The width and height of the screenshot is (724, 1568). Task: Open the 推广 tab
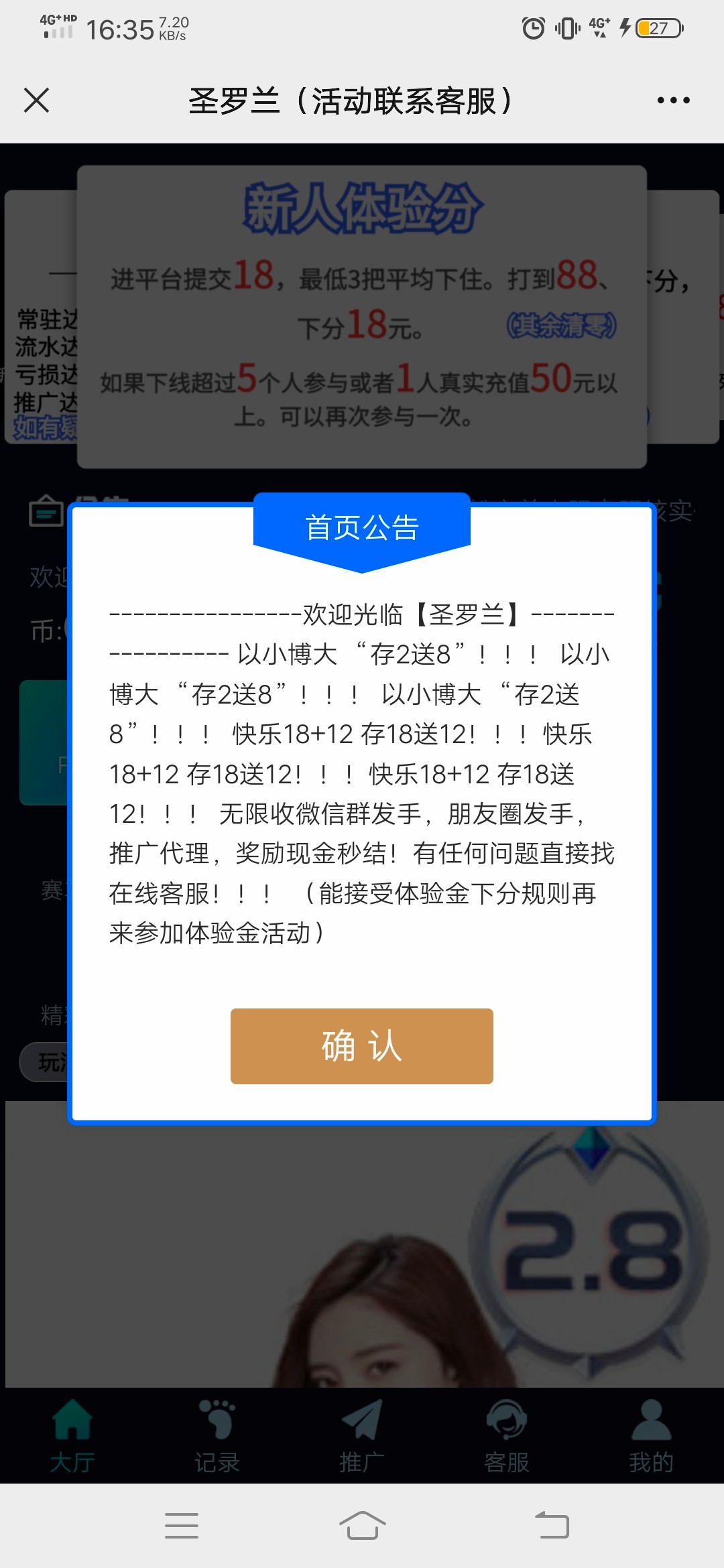click(362, 1435)
